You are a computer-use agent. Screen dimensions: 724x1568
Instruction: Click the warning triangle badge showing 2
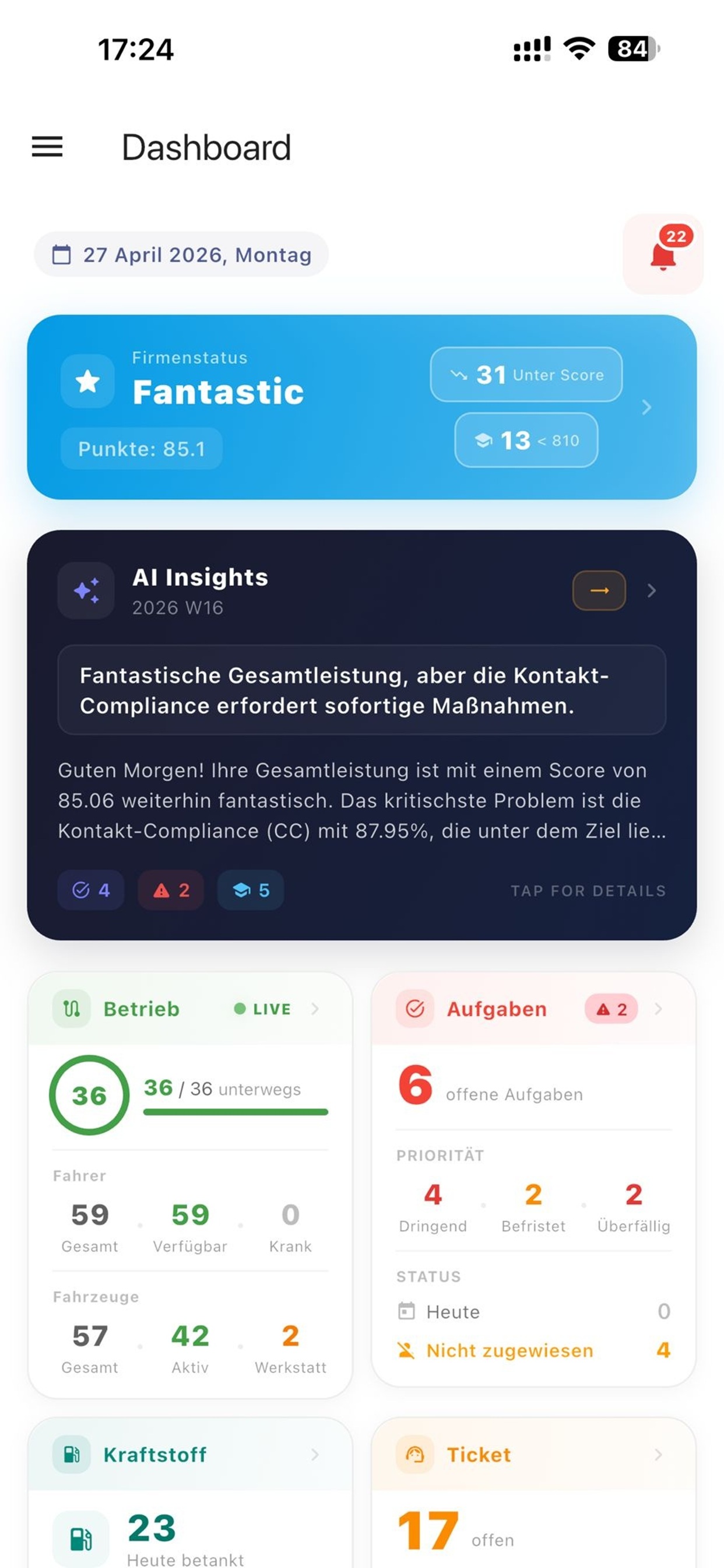coord(170,891)
